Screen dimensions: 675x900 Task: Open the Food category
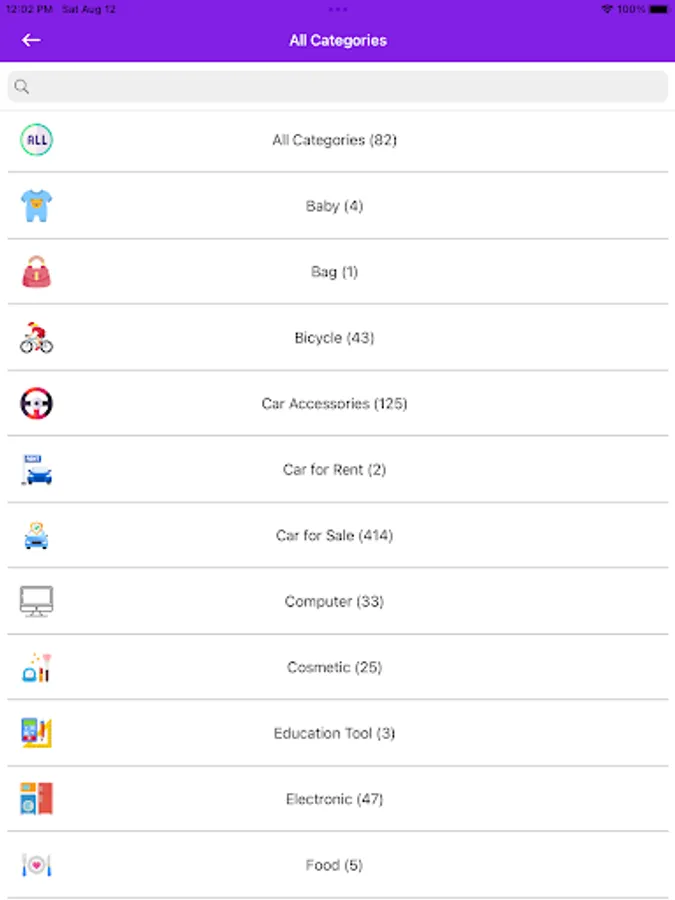coord(335,865)
